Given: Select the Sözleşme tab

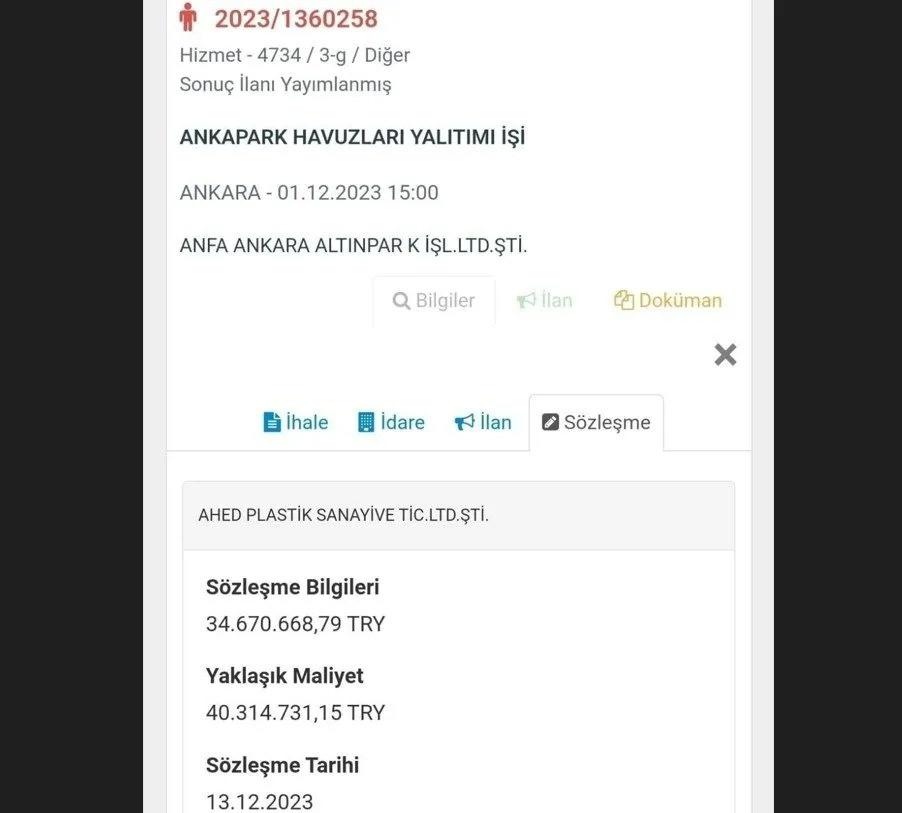Looking at the screenshot, I should (596, 423).
